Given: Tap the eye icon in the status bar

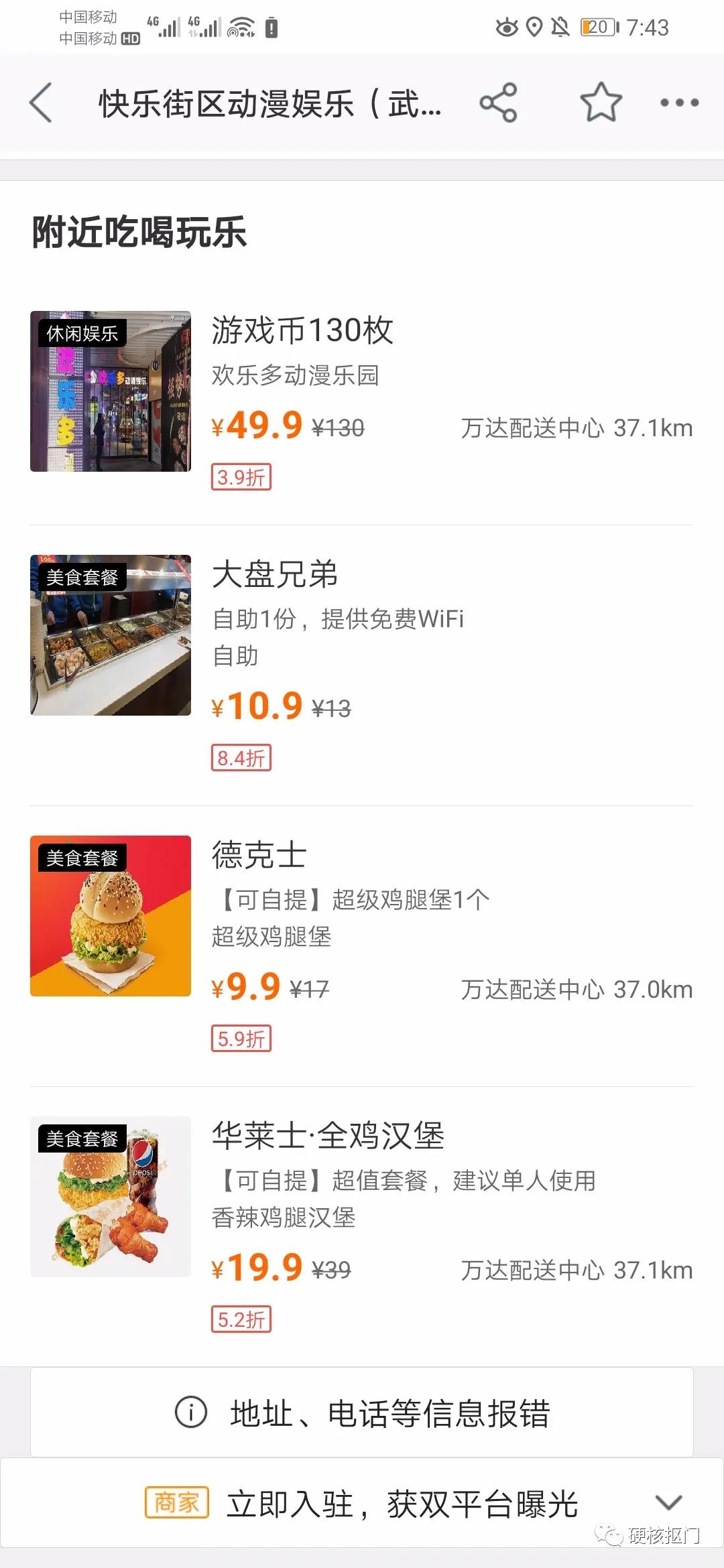Looking at the screenshot, I should tap(507, 28).
